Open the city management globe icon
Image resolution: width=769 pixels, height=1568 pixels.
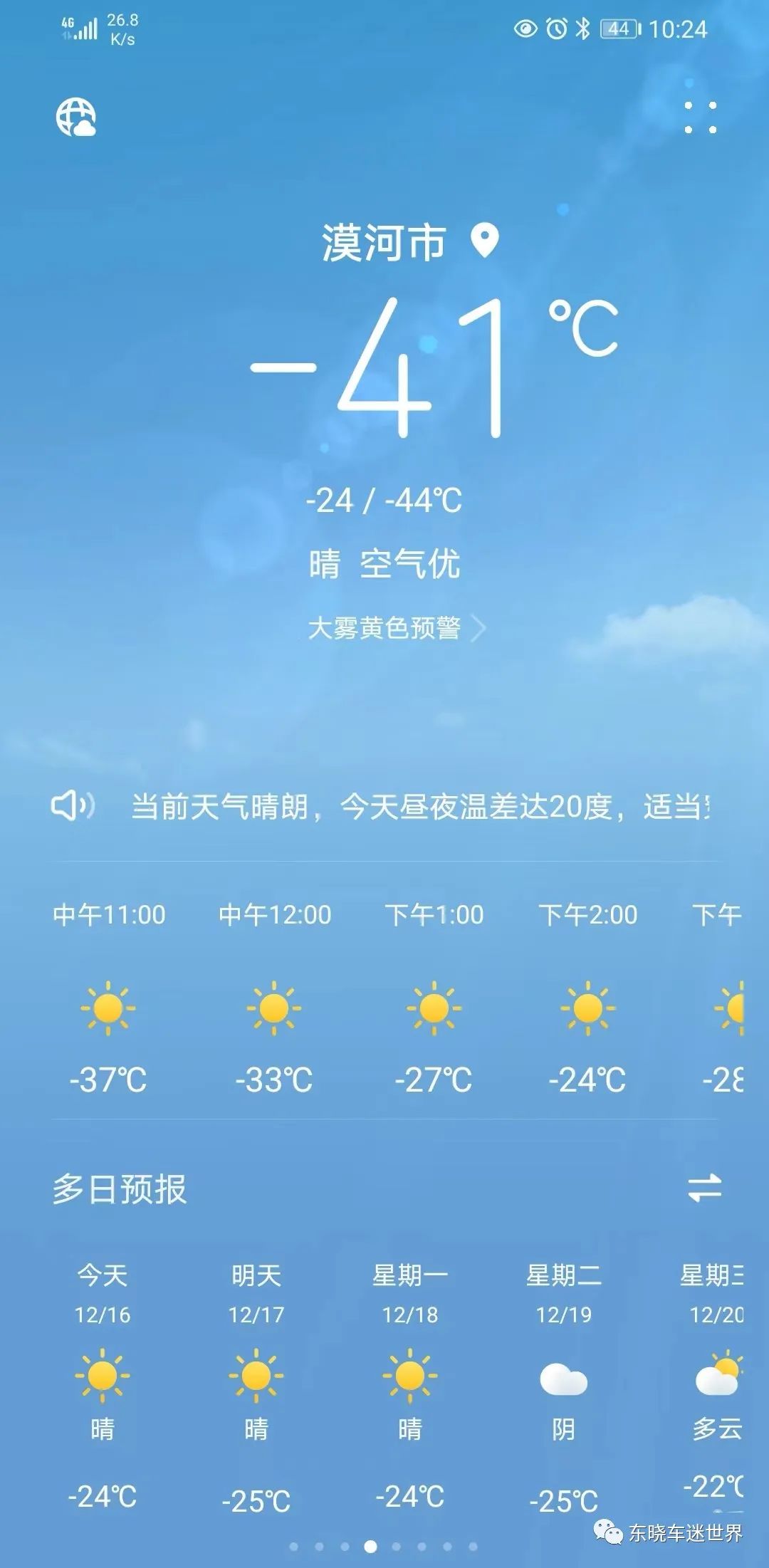click(76, 117)
